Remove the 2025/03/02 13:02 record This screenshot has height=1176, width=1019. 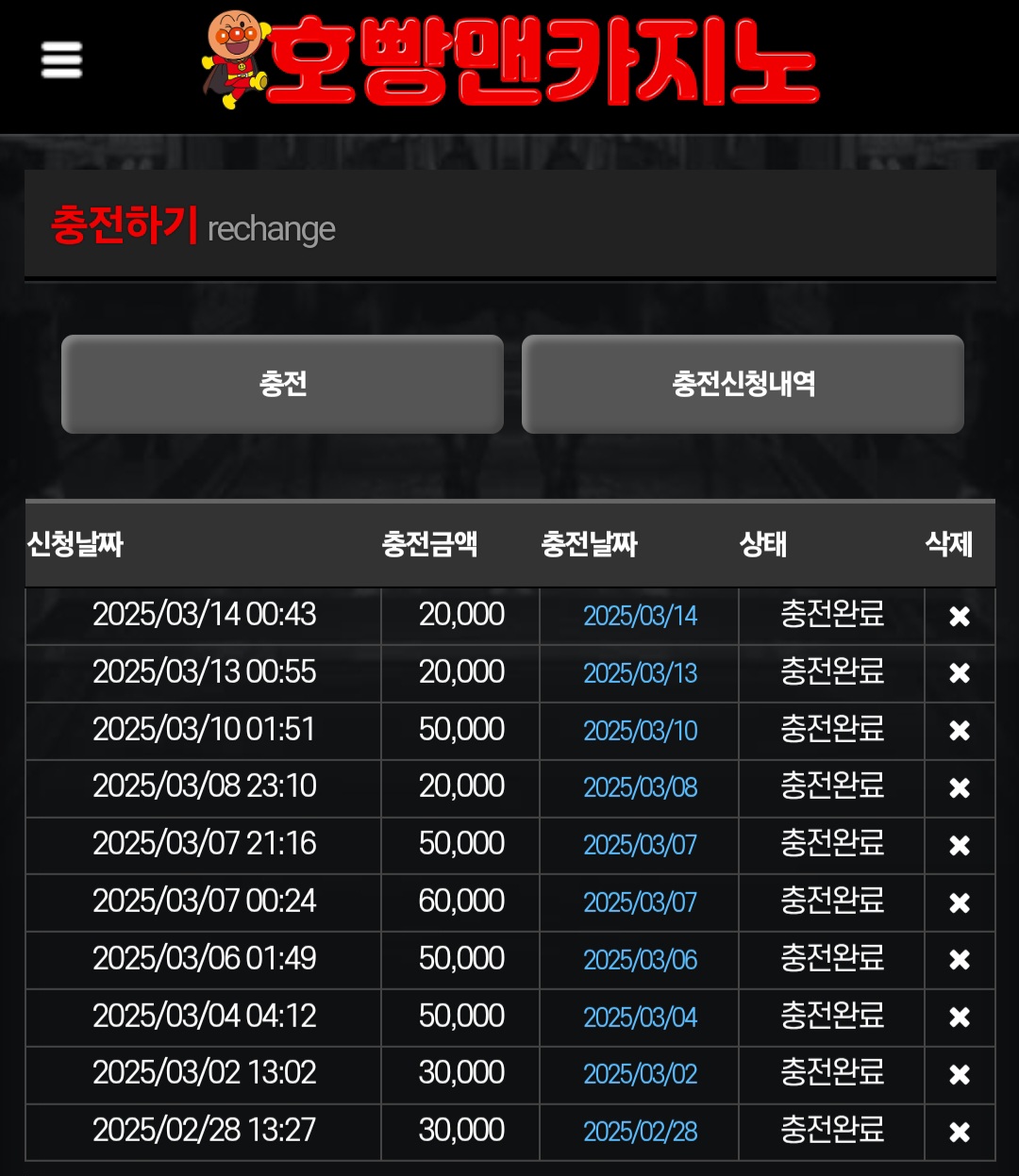coord(959,1075)
